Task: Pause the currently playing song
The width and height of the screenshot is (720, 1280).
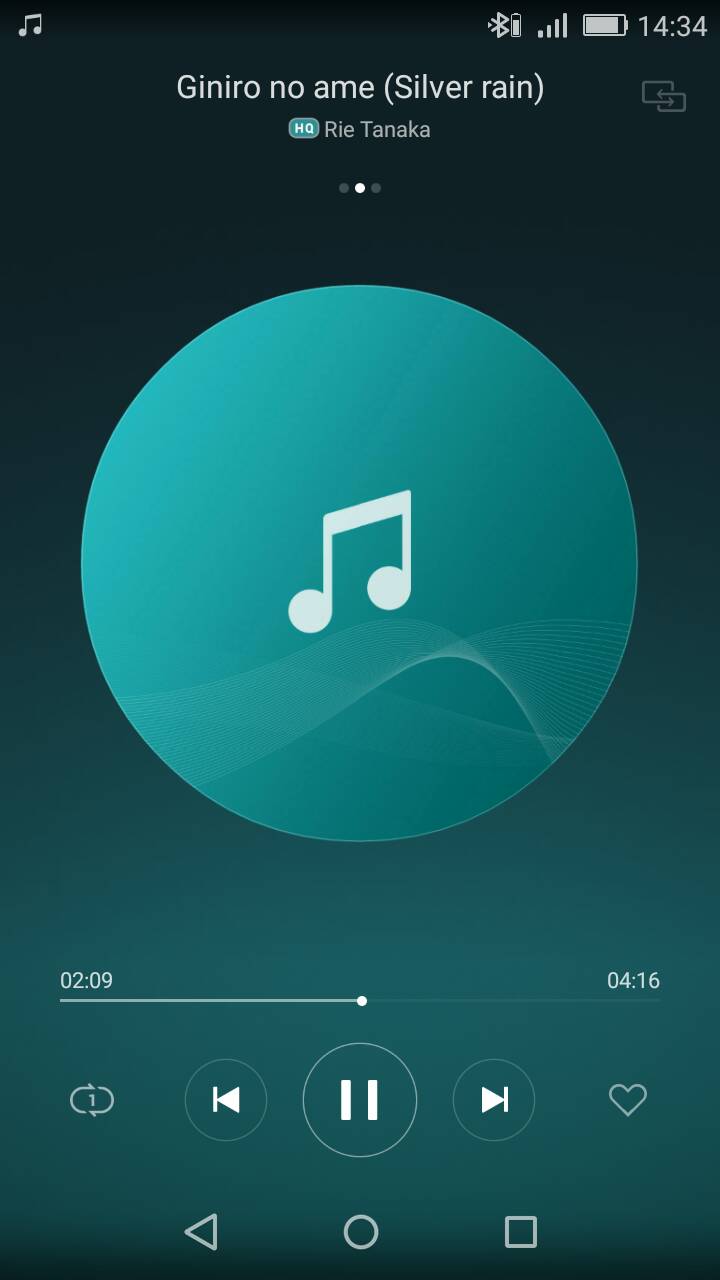Action: [360, 1100]
